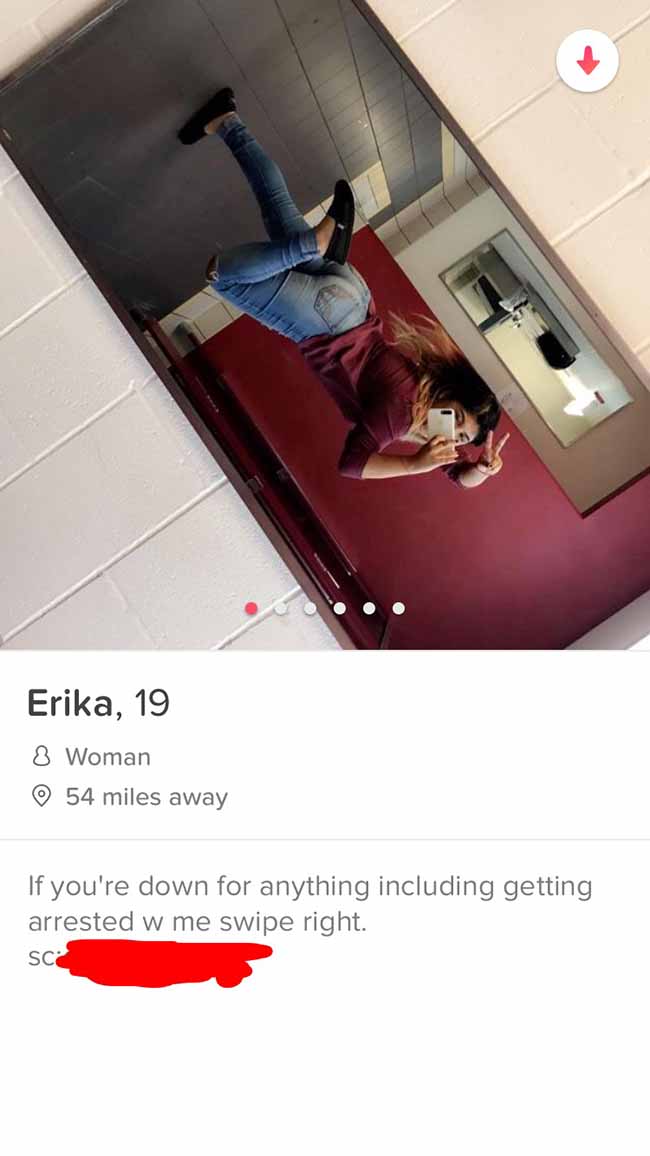This screenshot has height=1156, width=650.
Task: Tap the photo page indicator dots
Action: coord(325,608)
